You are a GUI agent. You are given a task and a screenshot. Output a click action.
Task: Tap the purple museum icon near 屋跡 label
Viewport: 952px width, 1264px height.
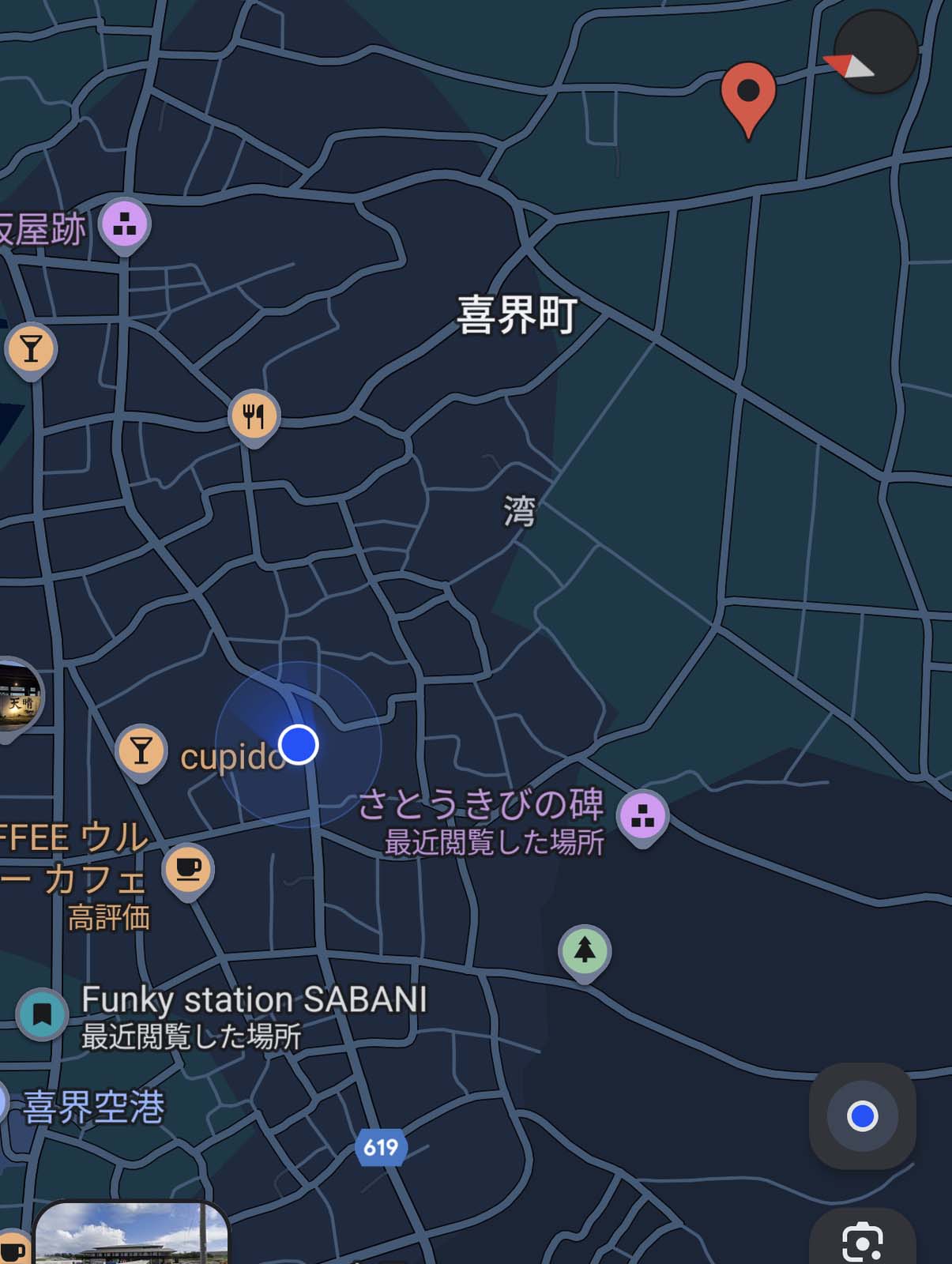(x=122, y=225)
